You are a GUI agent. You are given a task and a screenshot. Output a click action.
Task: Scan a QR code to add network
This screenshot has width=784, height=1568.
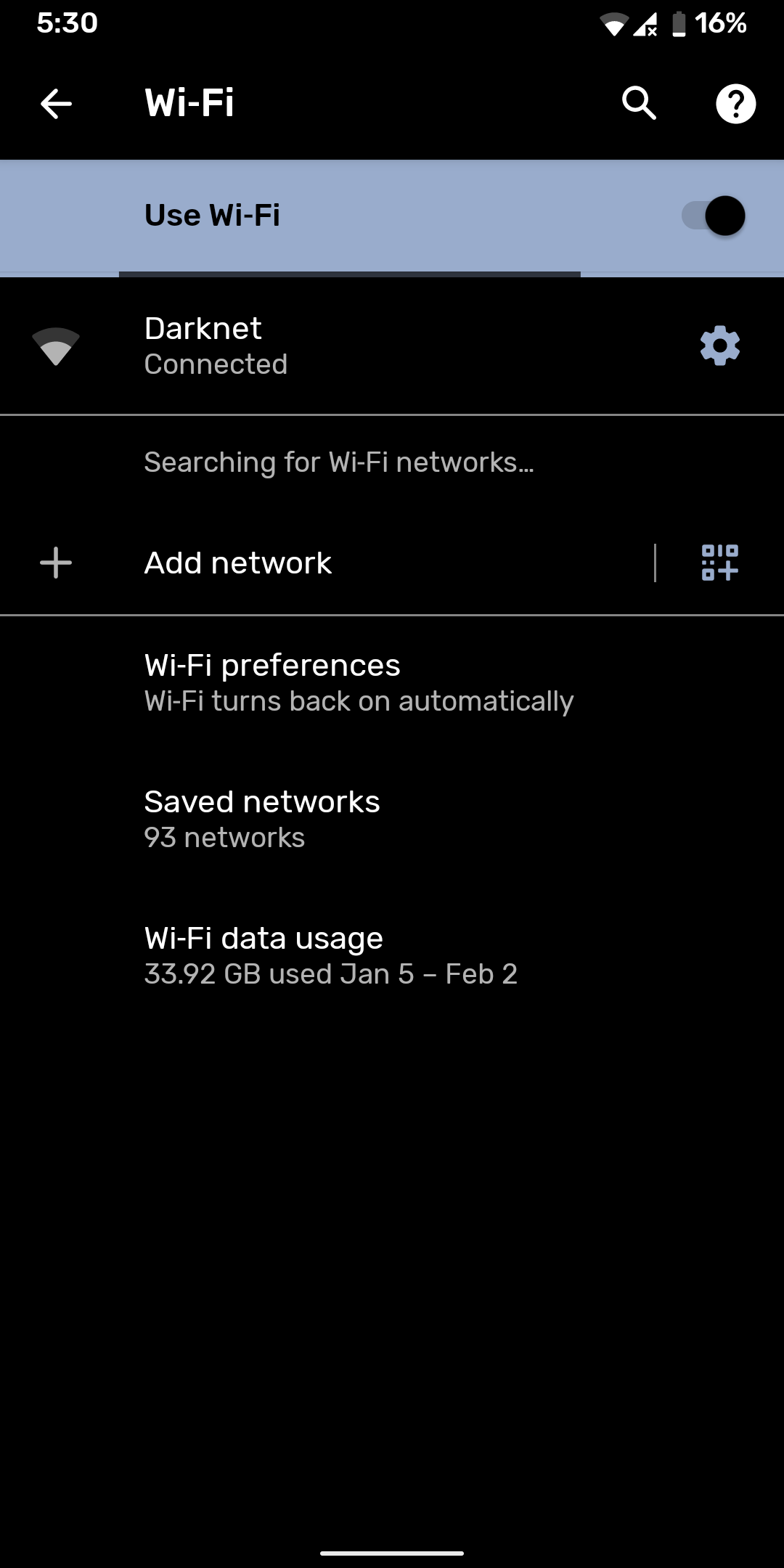tap(719, 563)
